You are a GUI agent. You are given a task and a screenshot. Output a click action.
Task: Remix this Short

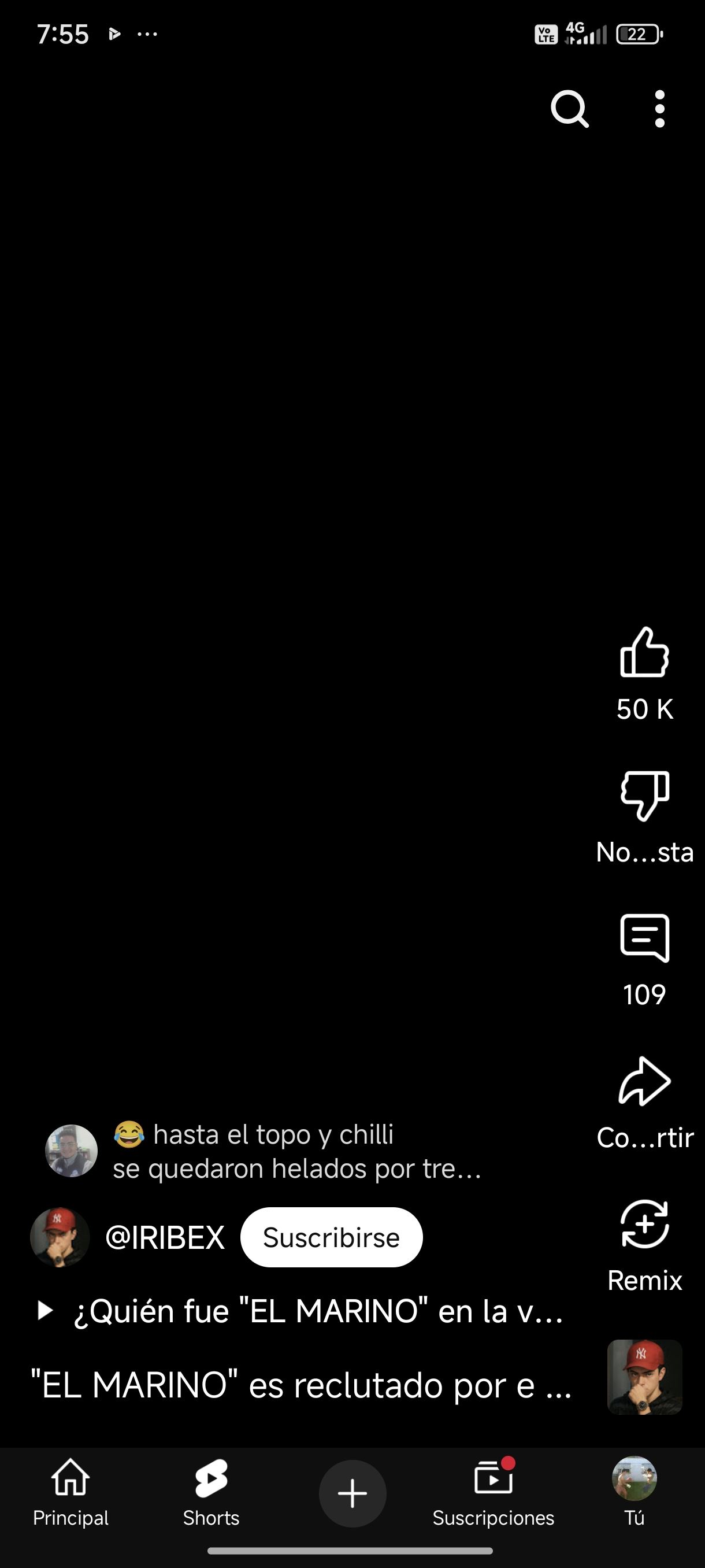pyautogui.click(x=644, y=1224)
